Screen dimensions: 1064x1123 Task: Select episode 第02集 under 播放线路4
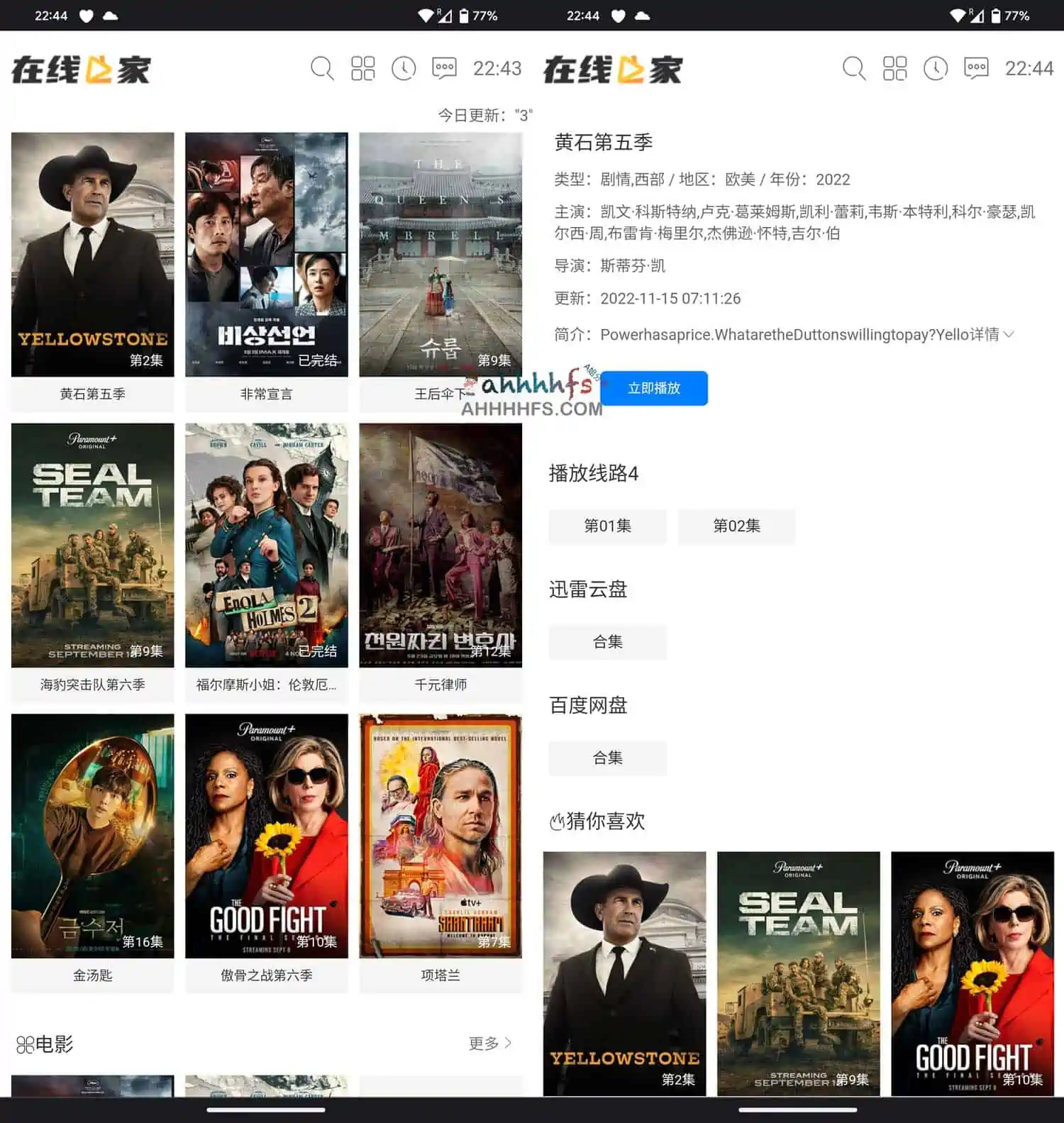[736, 526]
